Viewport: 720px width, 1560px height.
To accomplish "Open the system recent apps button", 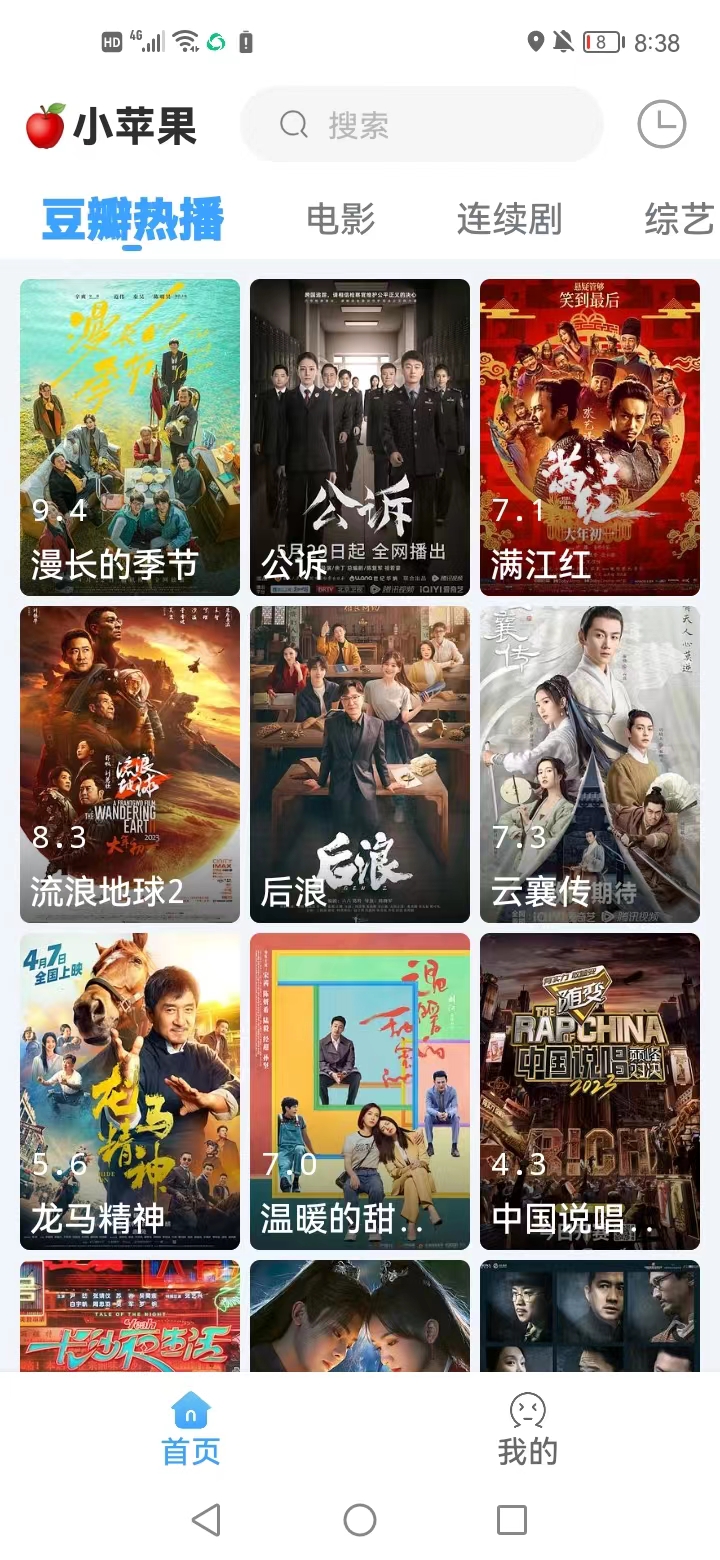I will tap(512, 1520).
